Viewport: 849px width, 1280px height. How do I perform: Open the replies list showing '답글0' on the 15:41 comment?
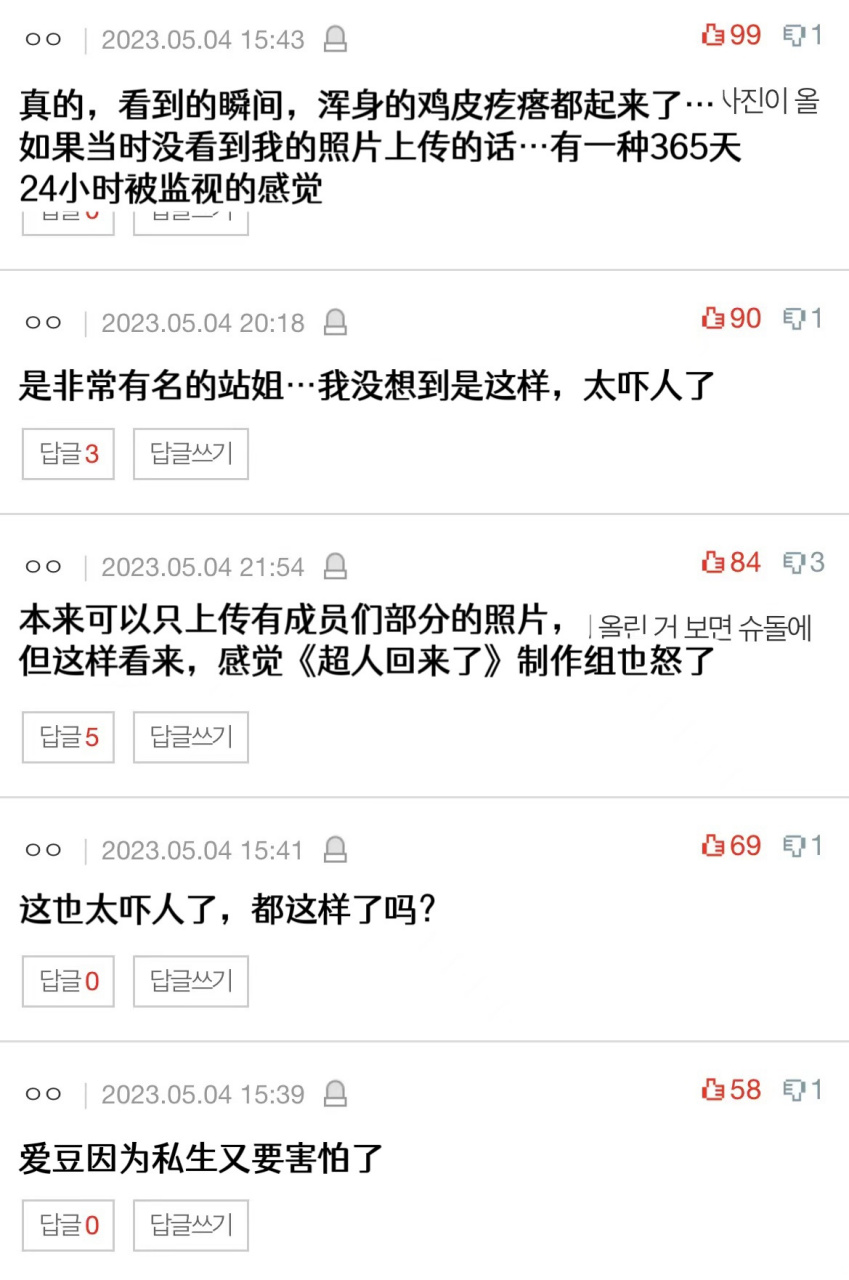pos(67,981)
